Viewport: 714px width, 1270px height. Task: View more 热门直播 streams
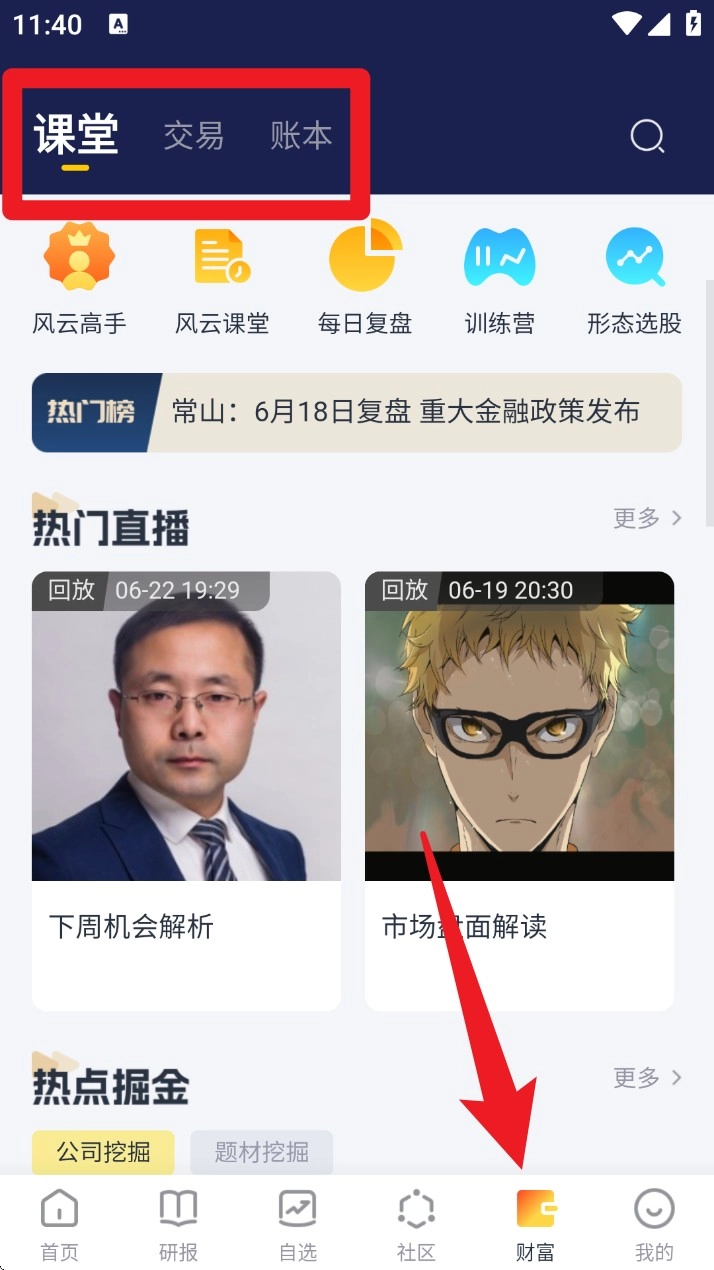[647, 518]
